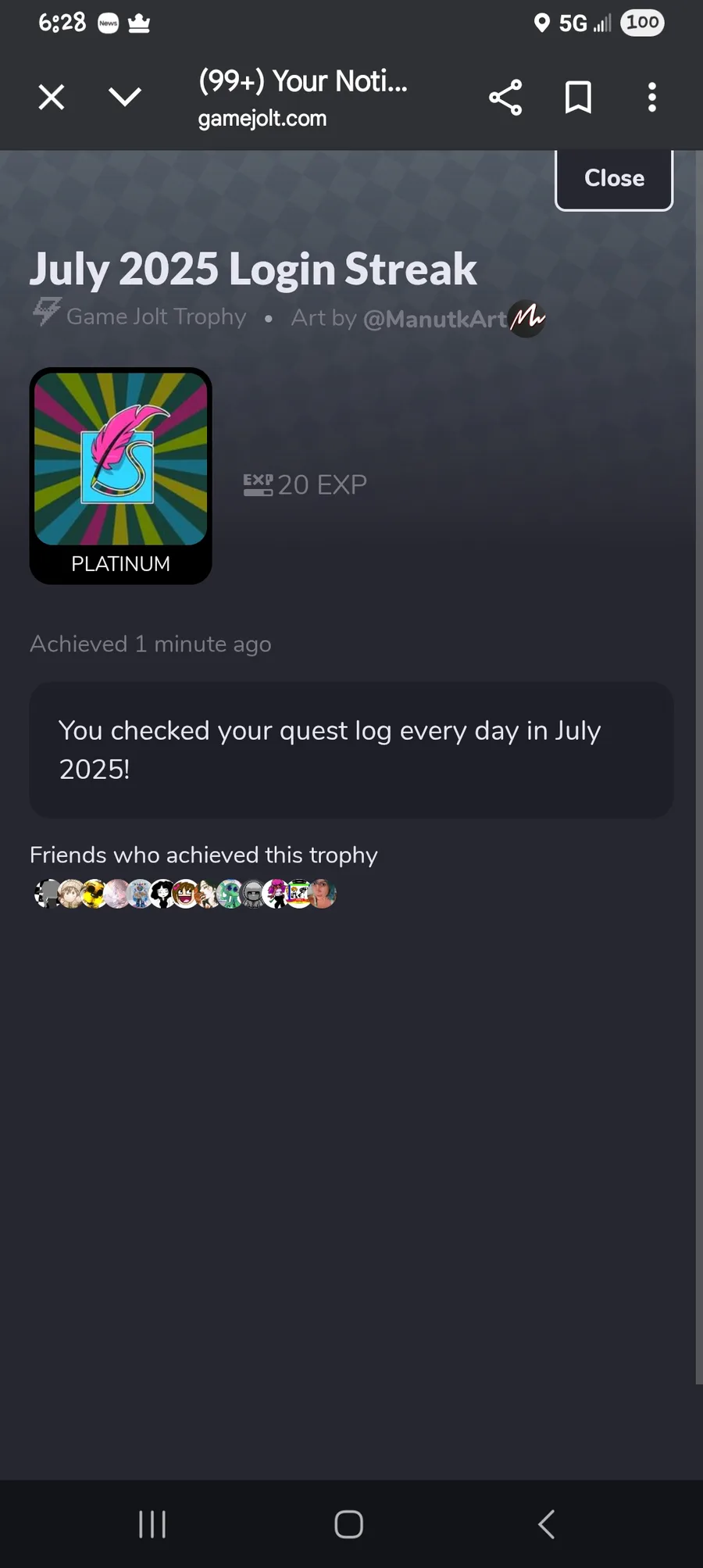Viewport: 703px width, 1568px height.
Task: Minimize tab with the down chevron
Action: tap(125, 97)
